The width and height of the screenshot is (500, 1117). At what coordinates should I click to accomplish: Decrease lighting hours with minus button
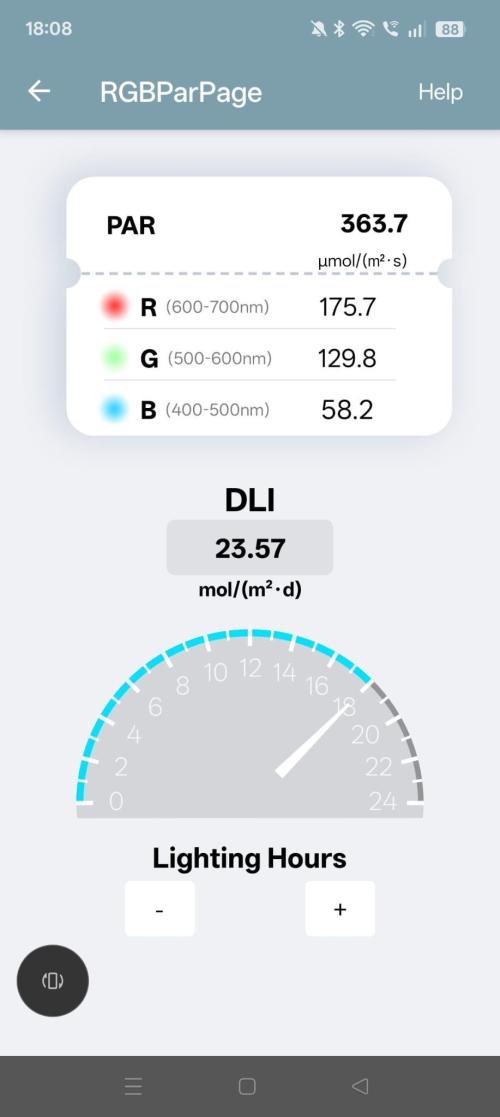[x=160, y=908]
